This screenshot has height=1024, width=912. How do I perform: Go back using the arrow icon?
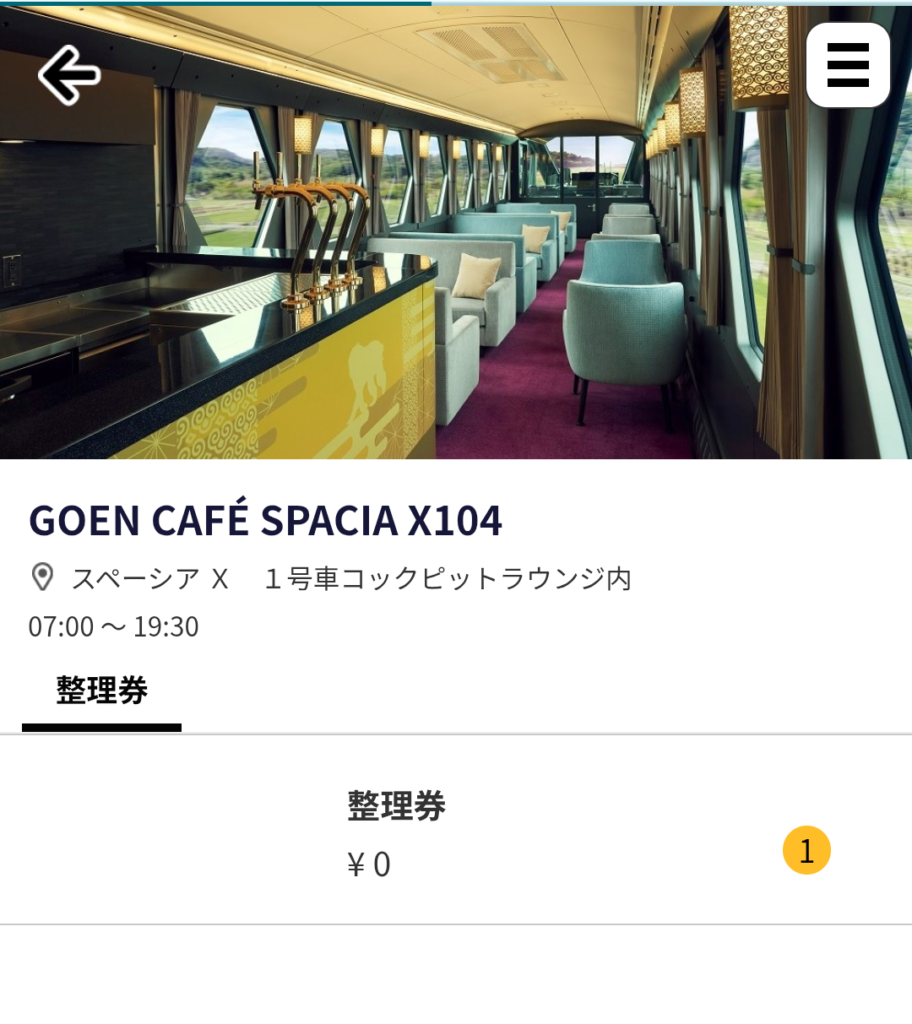click(69, 74)
